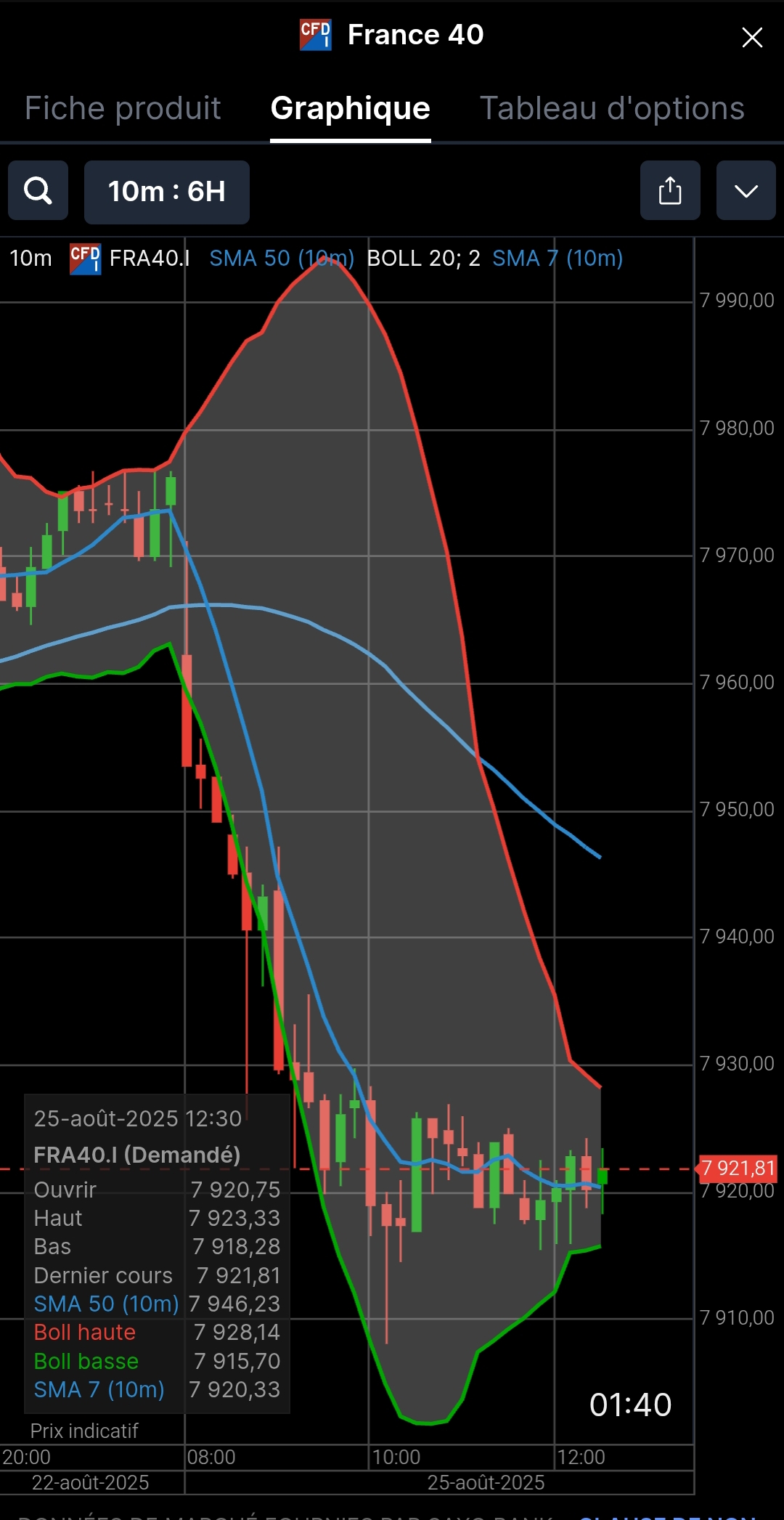Select the BOLL 20; 2 indicator label
The height and width of the screenshot is (1520, 784).
[423, 259]
